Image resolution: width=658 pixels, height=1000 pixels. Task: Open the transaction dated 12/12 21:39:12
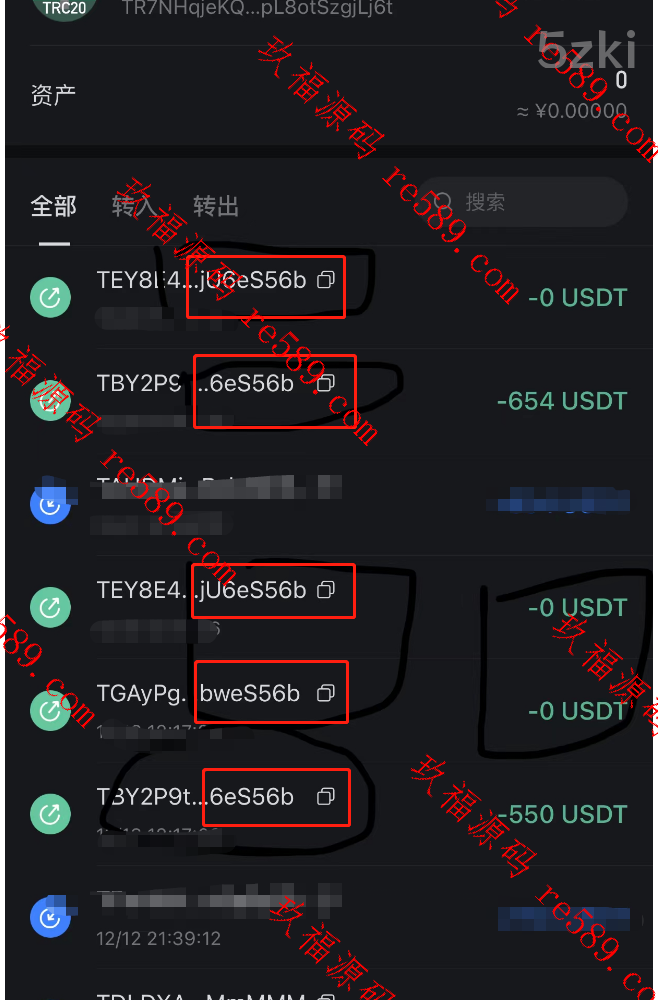tap(330, 918)
